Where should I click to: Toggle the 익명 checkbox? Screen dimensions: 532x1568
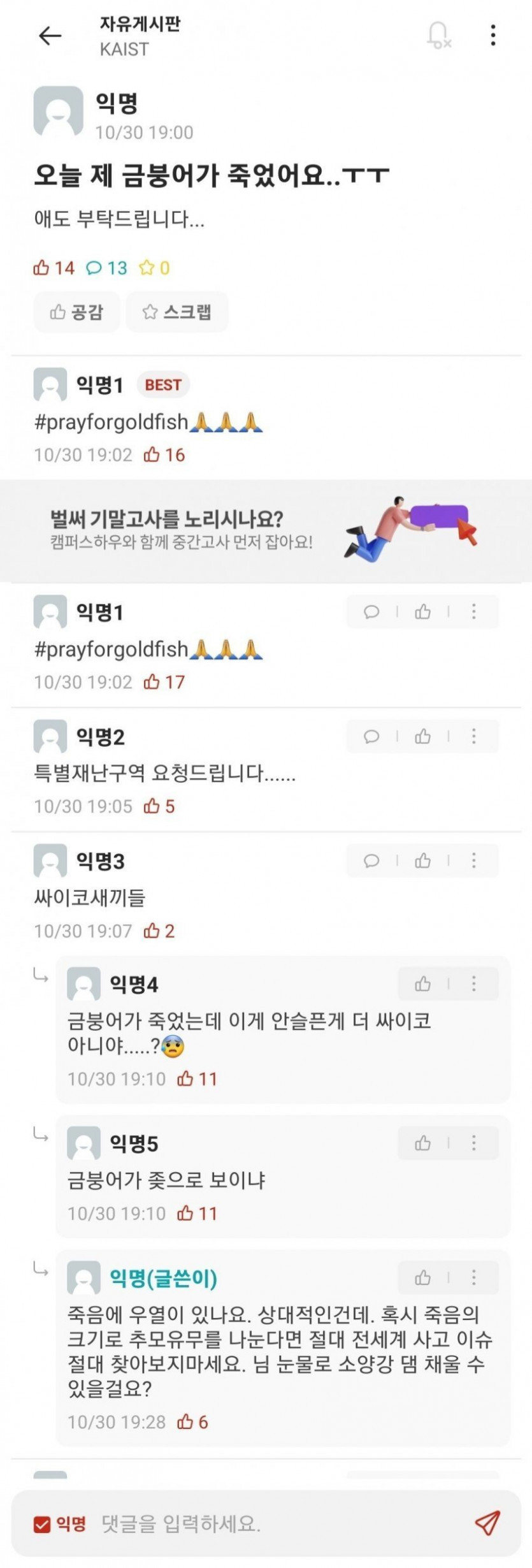point(42,1524)
